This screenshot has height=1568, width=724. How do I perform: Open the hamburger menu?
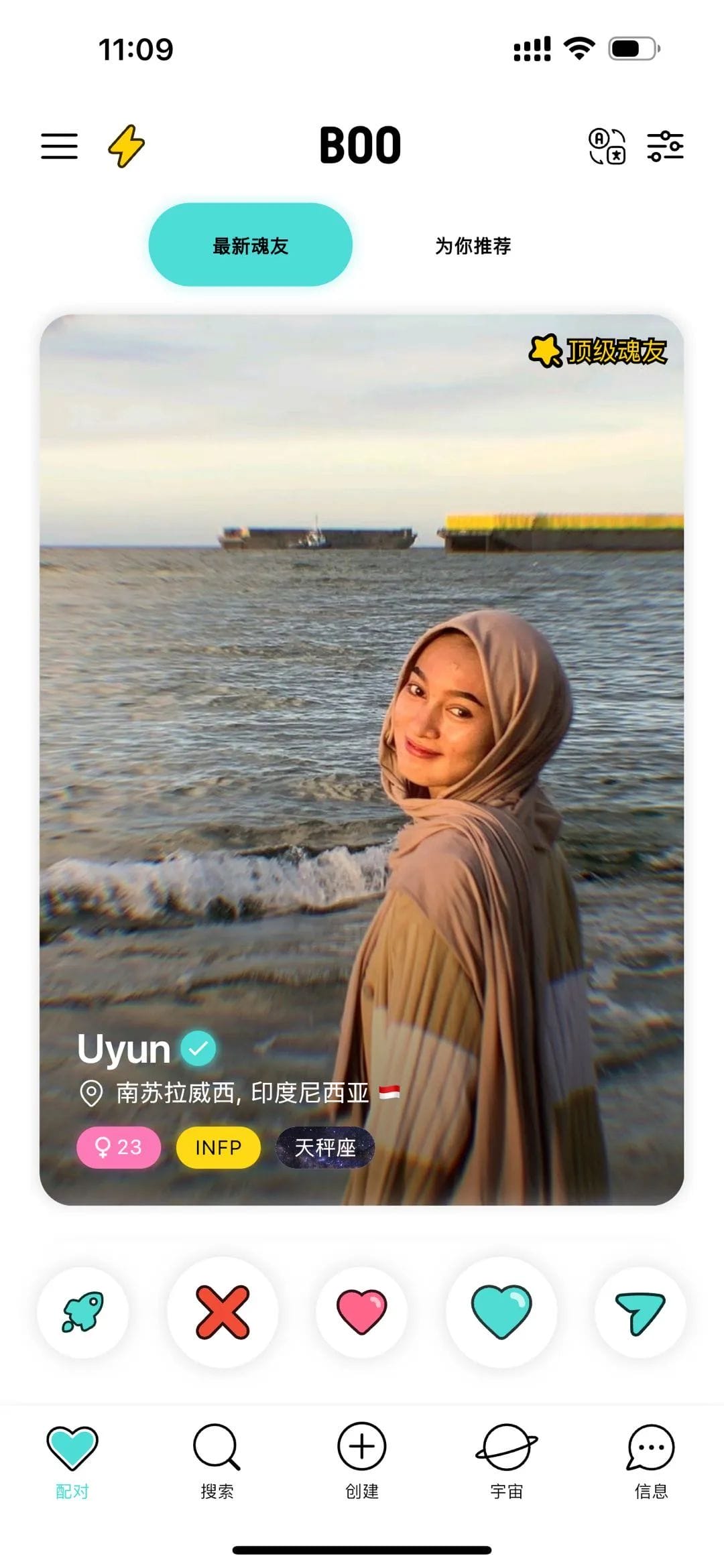[59, 145]
